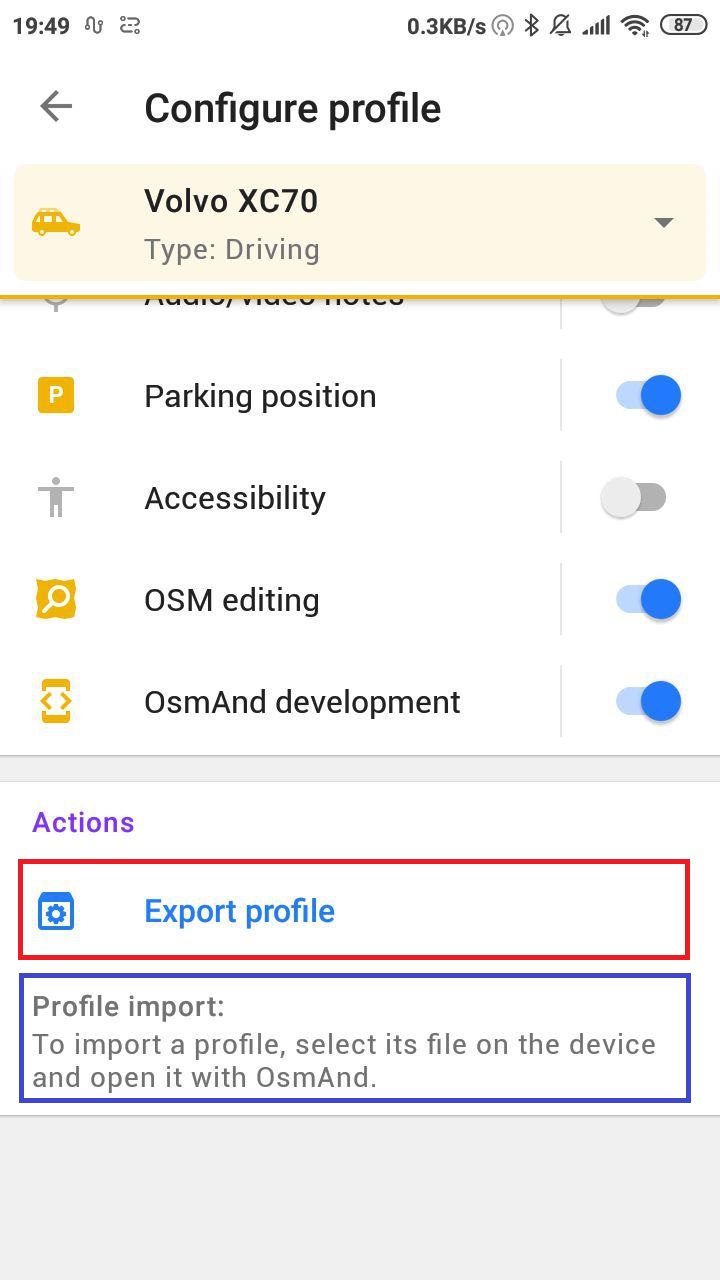Switch off OsmAnd development plugin
Screen dimensions: 720x1280
pyautogui.click(x=647, y=701)
